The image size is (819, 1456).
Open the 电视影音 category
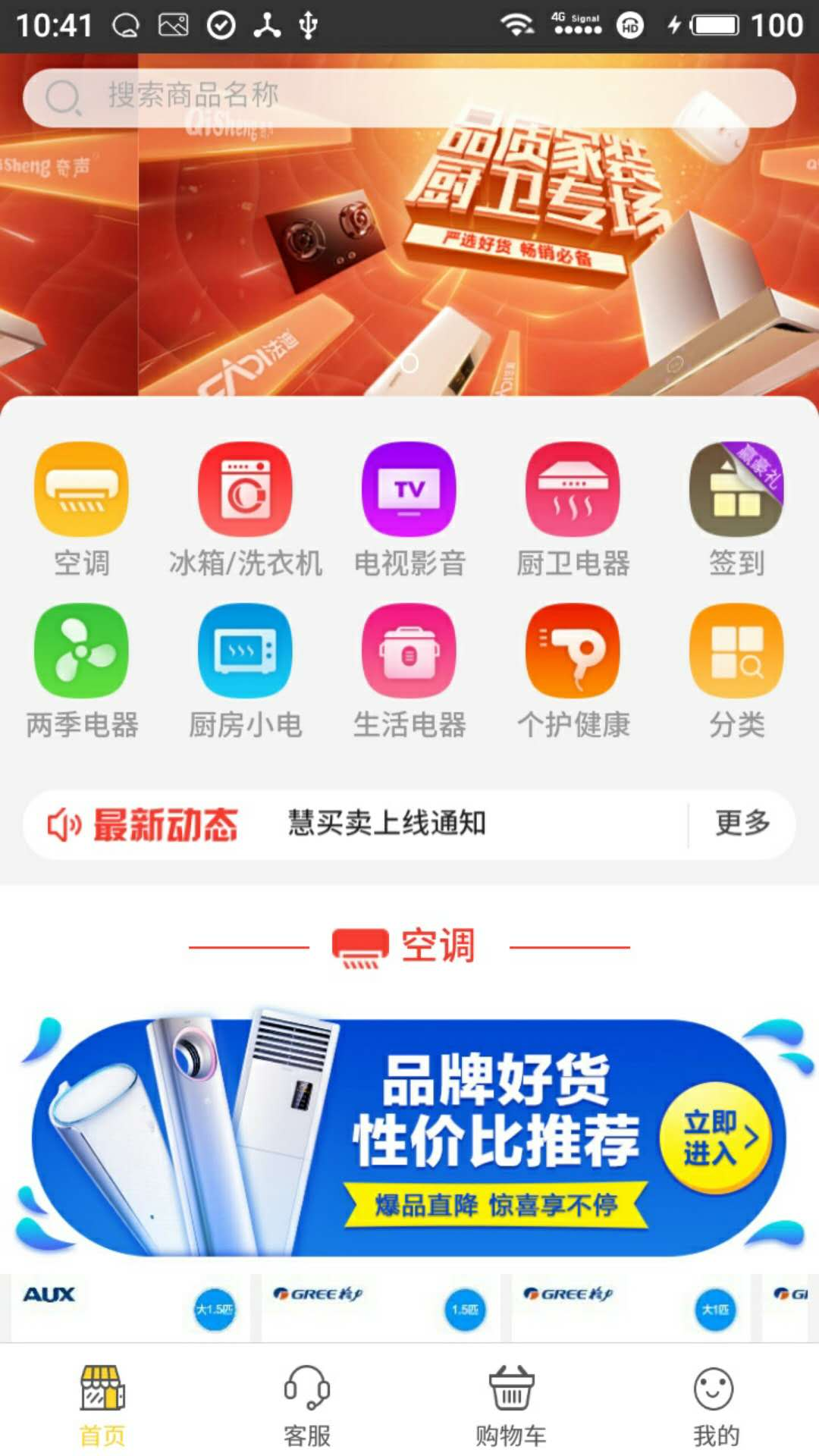tap(409, 510)
